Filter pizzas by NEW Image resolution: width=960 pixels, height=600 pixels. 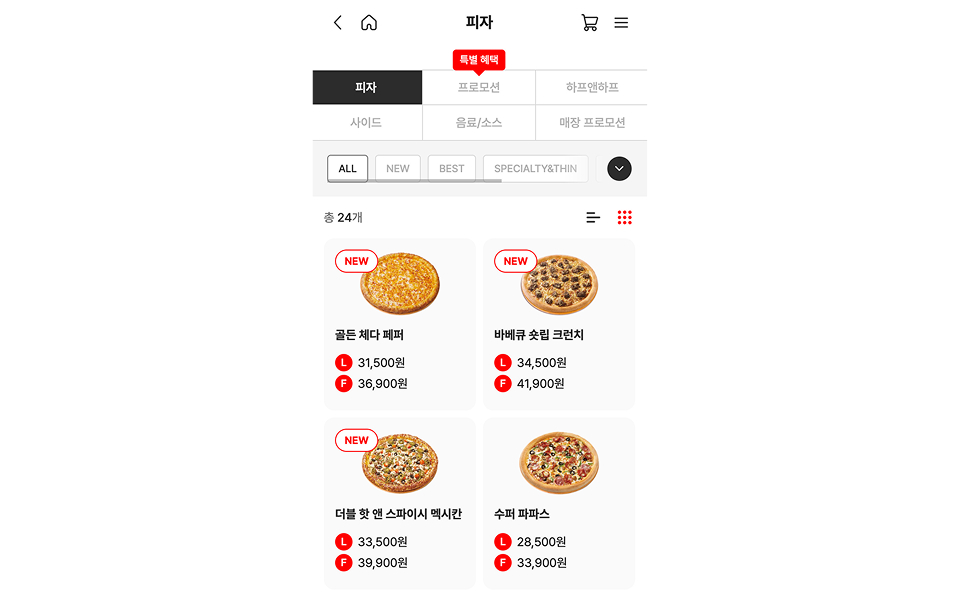(x=398, y=168)
